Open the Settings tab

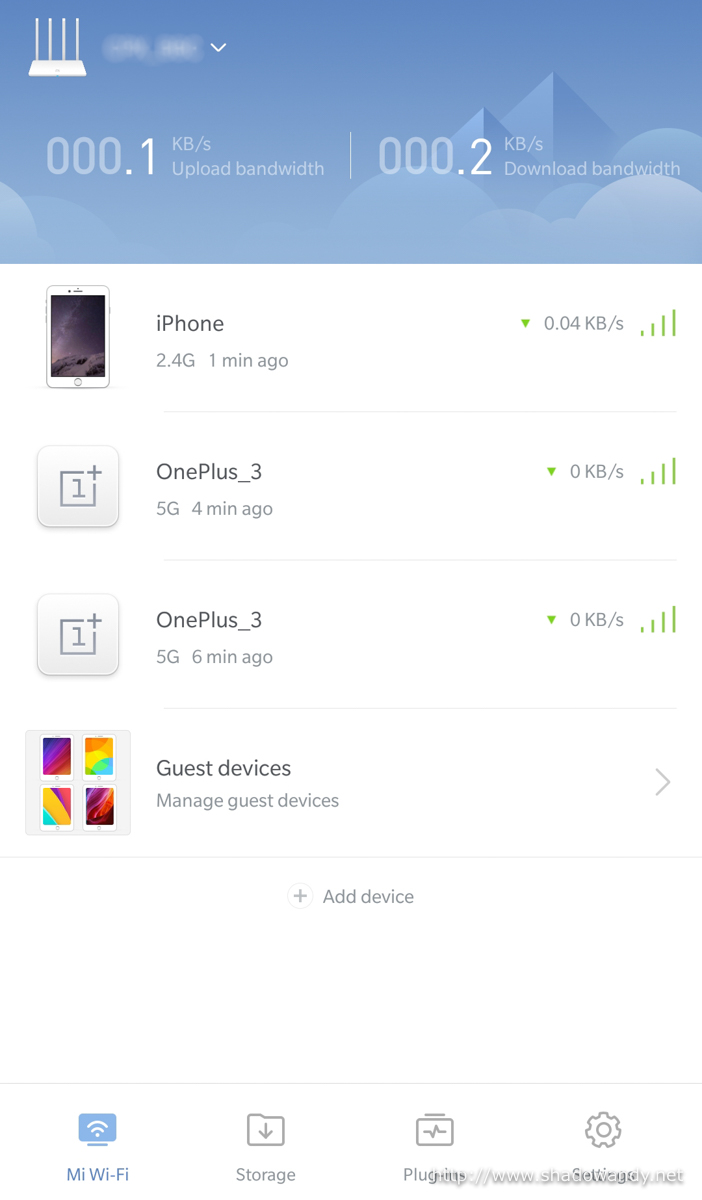(603, 1146)
